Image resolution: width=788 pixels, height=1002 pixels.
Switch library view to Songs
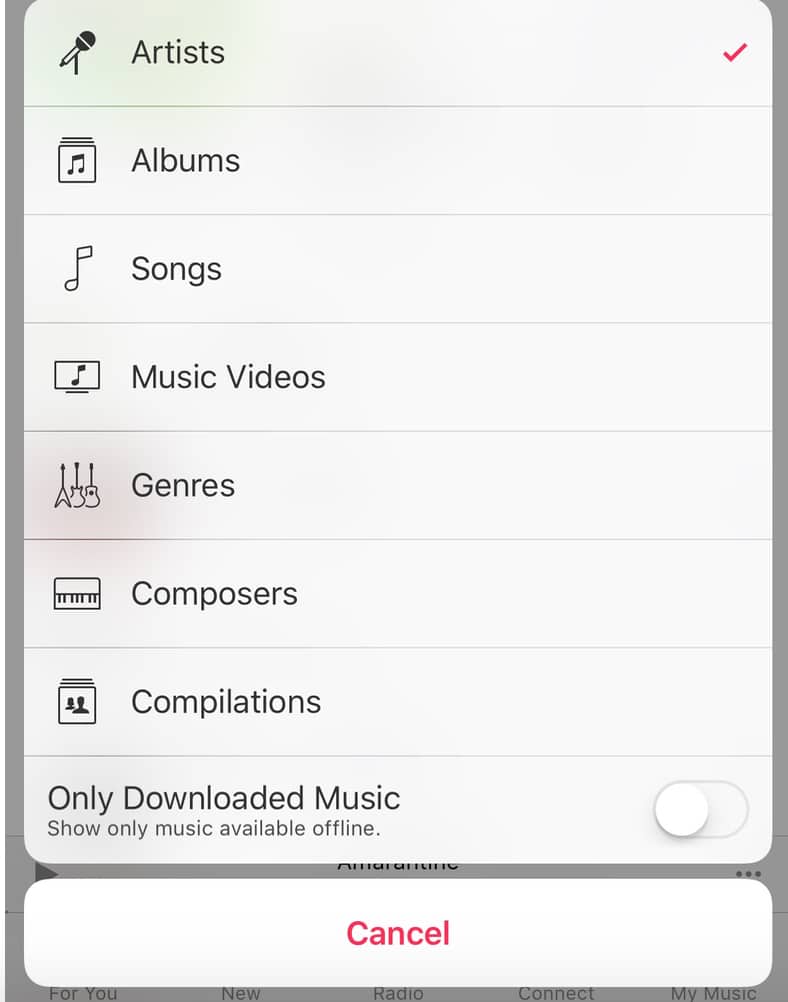coord(176,269)
